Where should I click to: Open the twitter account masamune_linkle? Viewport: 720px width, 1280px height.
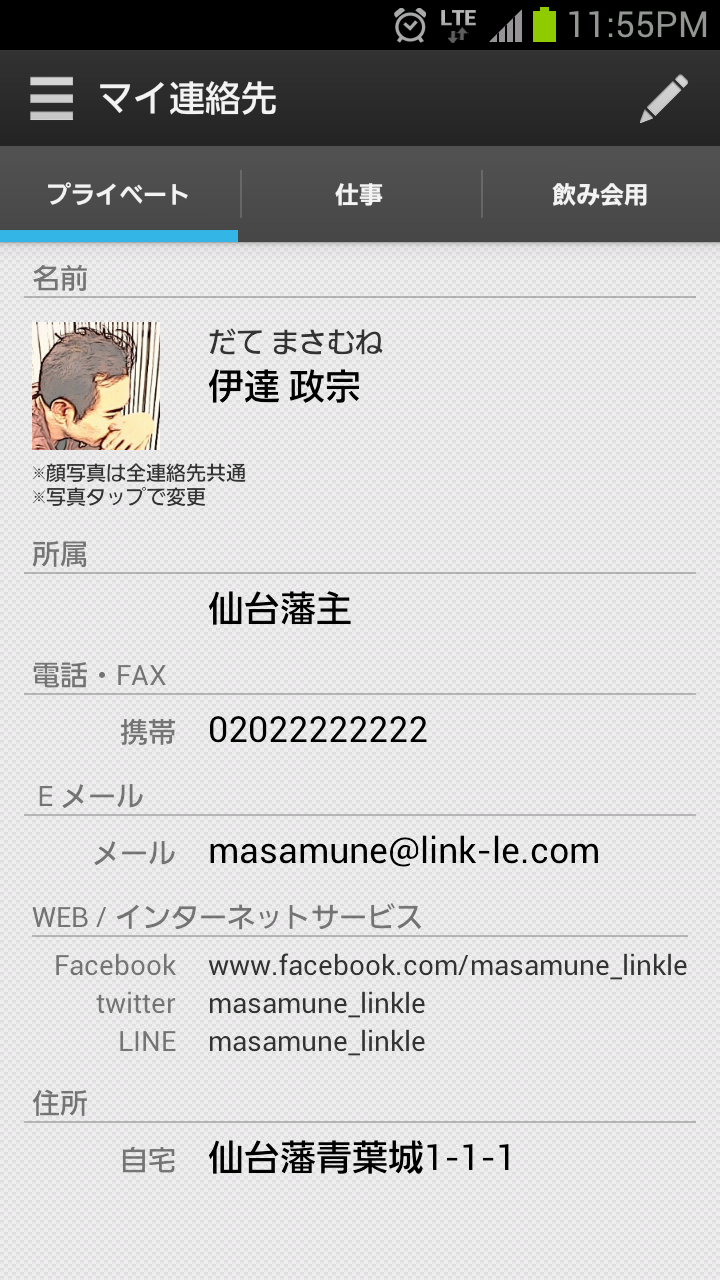(316, 1004)
